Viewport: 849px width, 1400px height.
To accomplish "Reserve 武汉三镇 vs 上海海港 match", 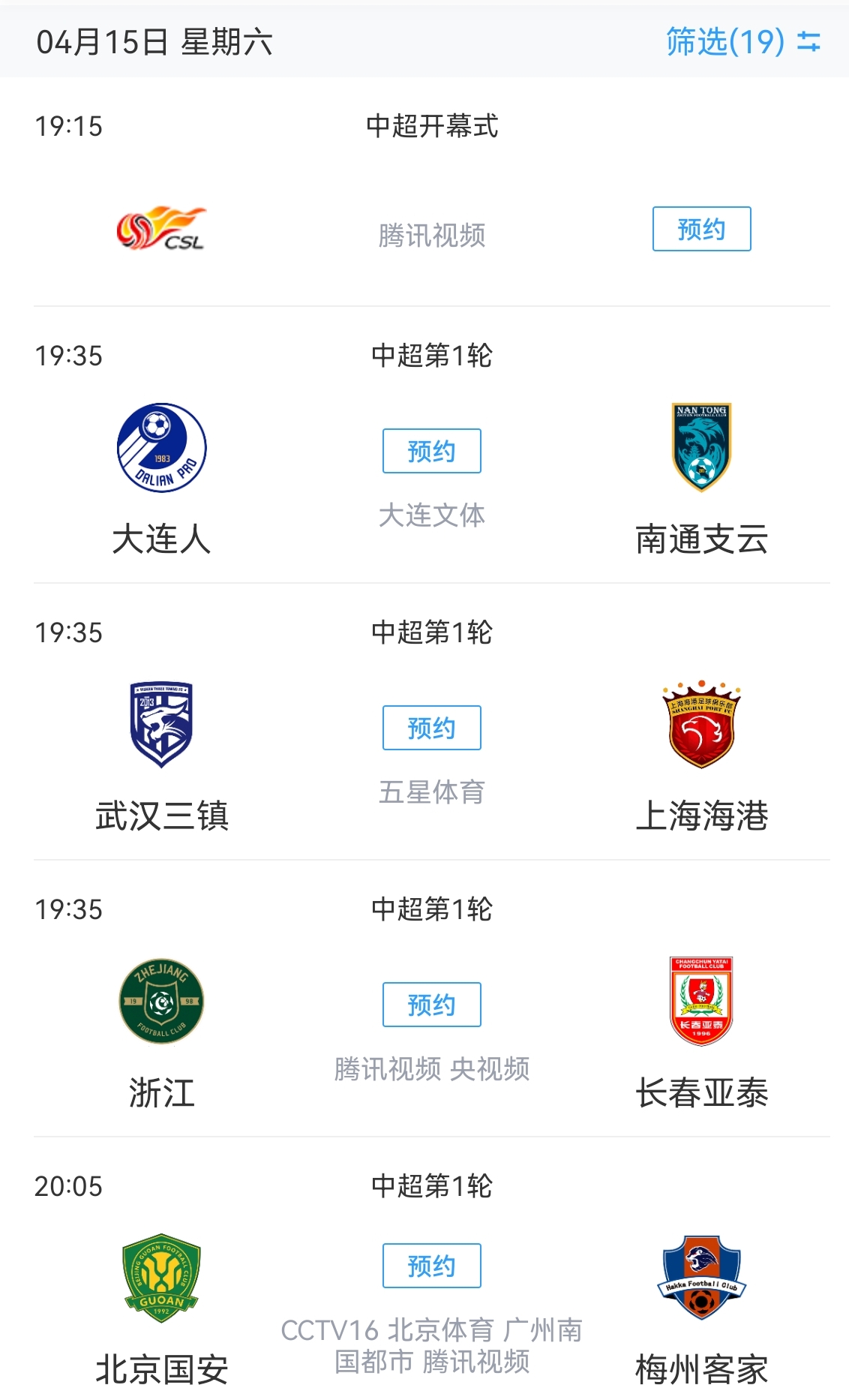I will coord(431,728).
